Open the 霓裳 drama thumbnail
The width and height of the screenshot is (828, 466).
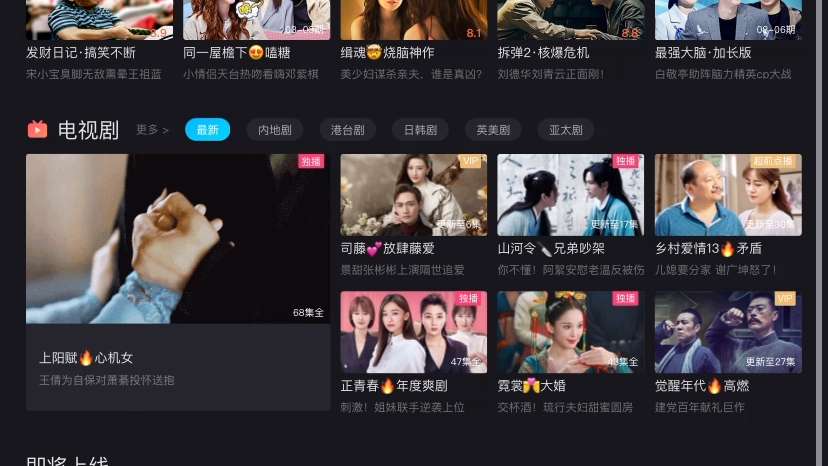click(571, 331)
